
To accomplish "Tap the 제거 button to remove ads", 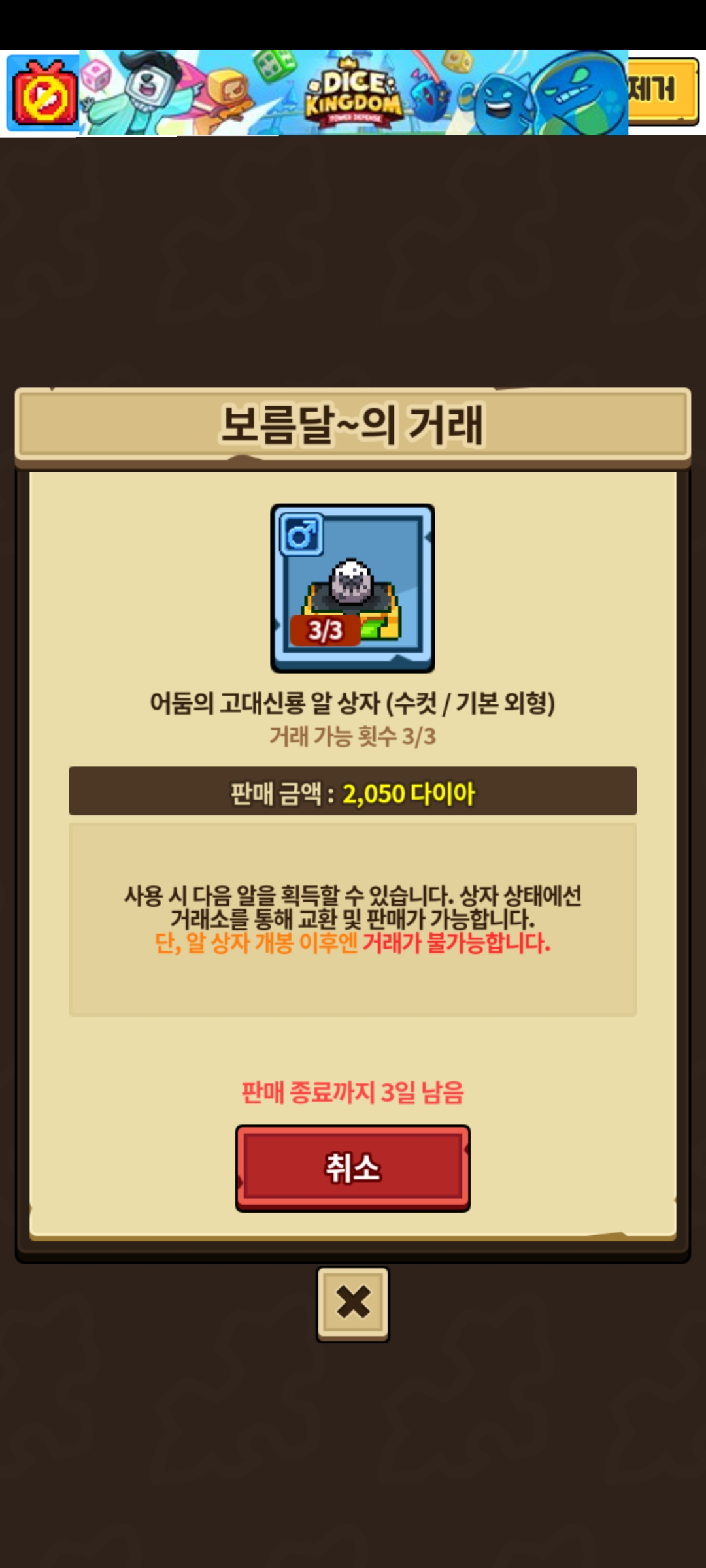I will [662, 91].
